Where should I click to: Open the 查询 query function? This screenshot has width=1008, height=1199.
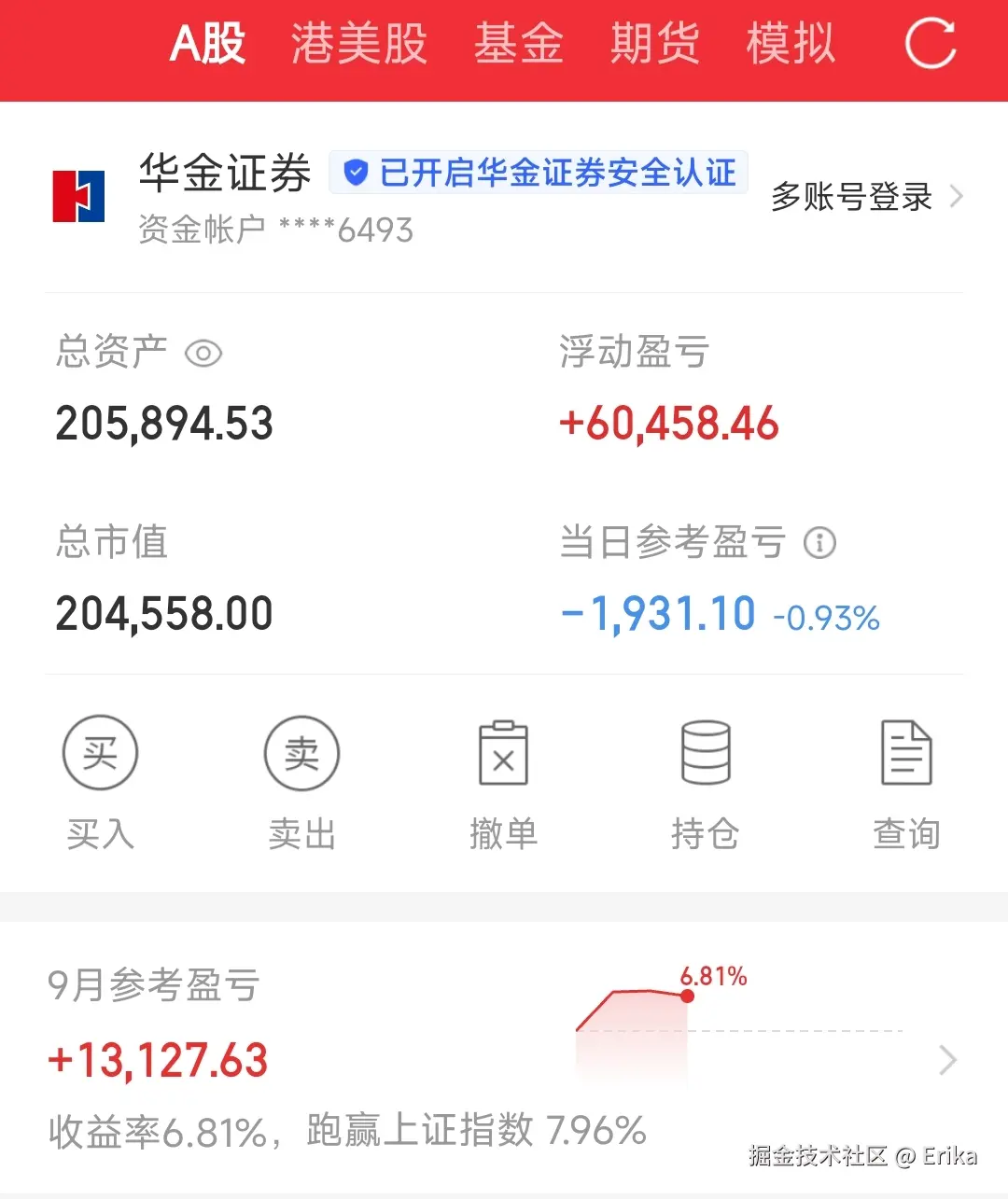pos(906,752)
